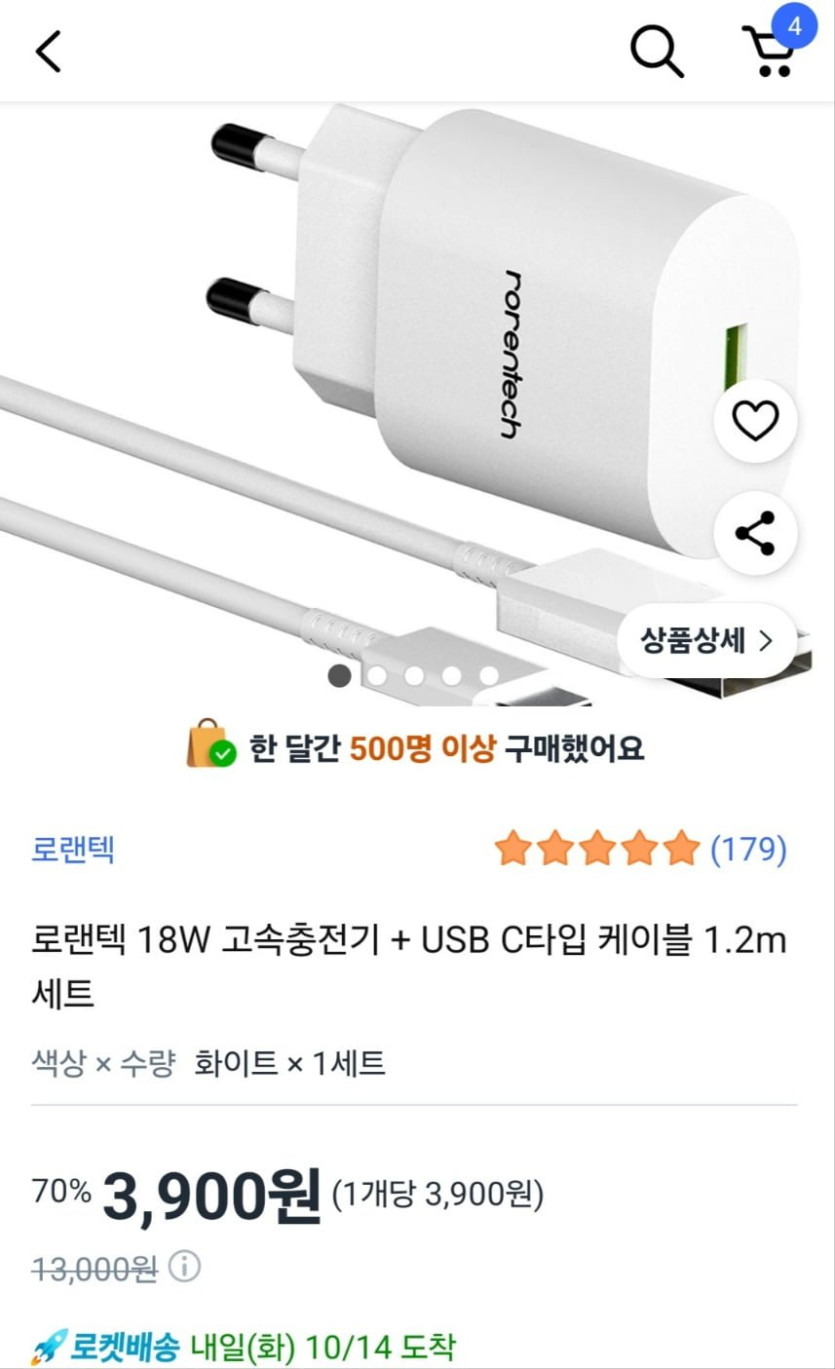Image resolution: width=835 pixels, height=1369 pixels.
Task: Add this charger to wishlist heart
Action: [755, 422]
